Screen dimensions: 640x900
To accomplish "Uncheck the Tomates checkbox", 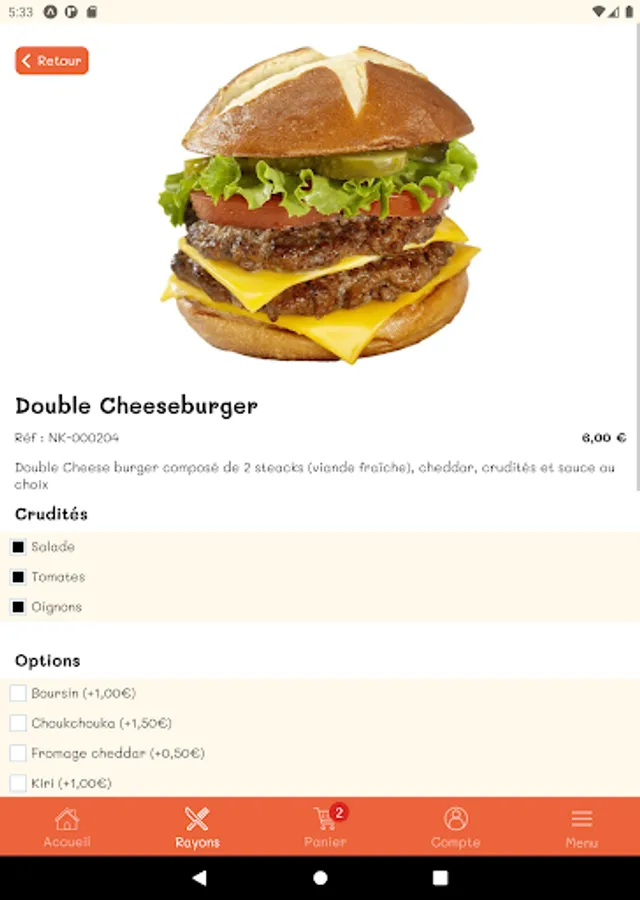I will point(18,577).
